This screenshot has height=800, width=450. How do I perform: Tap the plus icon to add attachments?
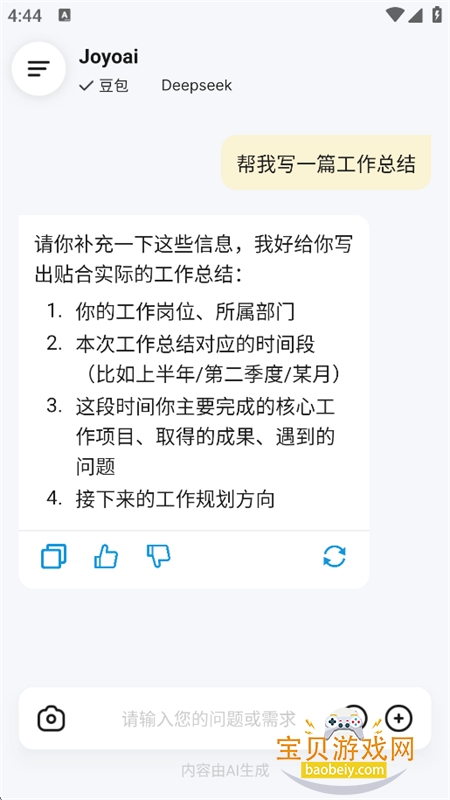click(398, 718)
